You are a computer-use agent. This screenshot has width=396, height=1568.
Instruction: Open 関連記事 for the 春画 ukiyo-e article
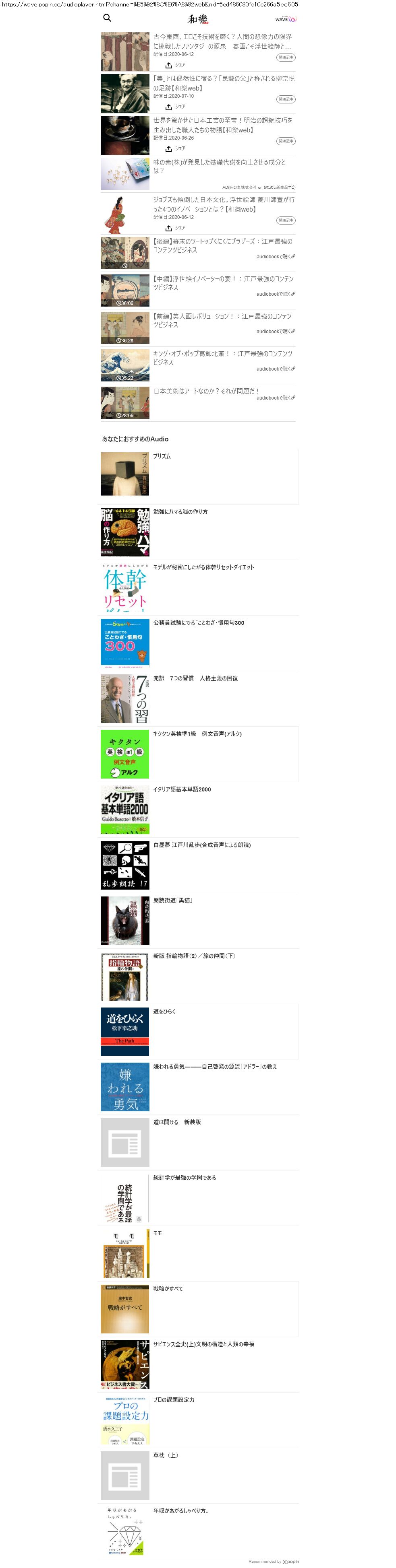pyautogui.click(x=286, y=58)
